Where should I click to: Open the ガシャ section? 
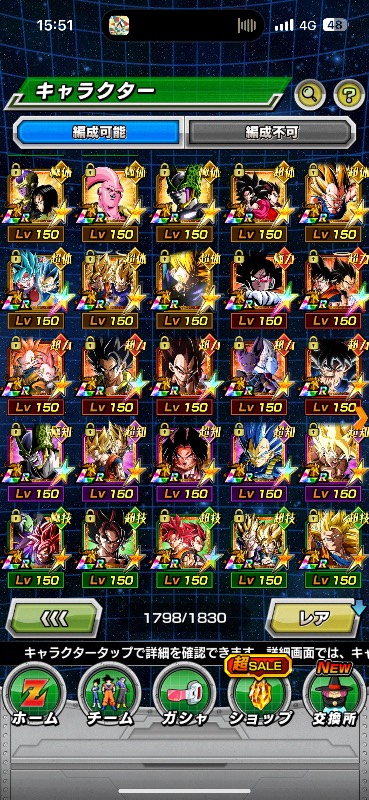(x=184, y=695)
